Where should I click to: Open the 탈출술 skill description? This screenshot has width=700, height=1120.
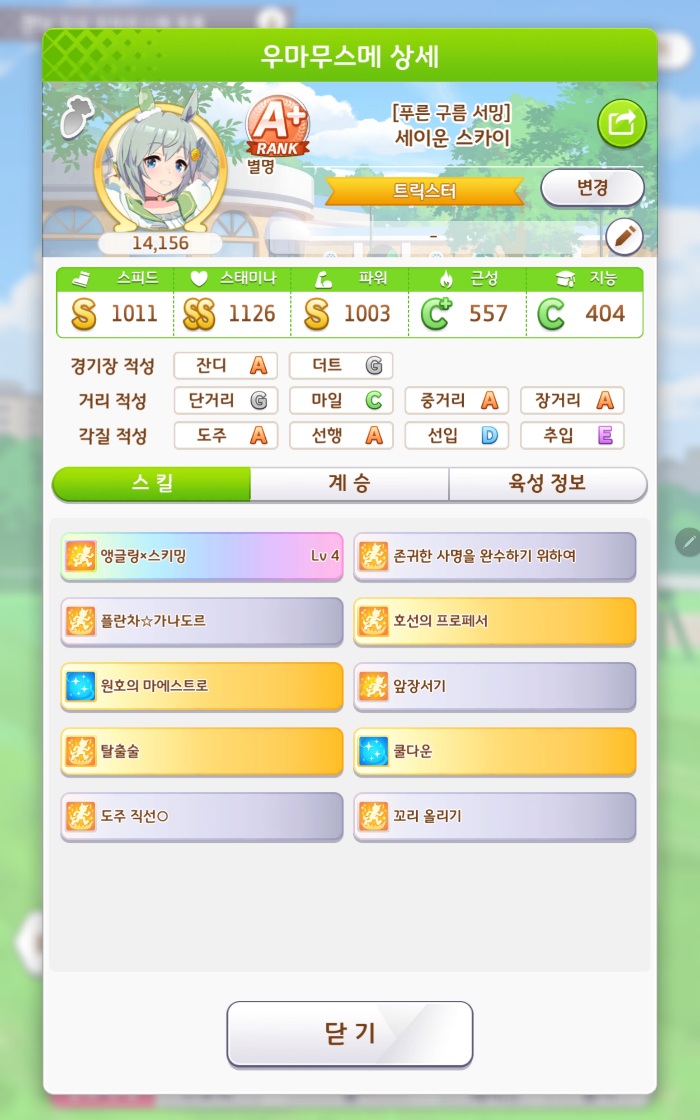pos(202,751)
